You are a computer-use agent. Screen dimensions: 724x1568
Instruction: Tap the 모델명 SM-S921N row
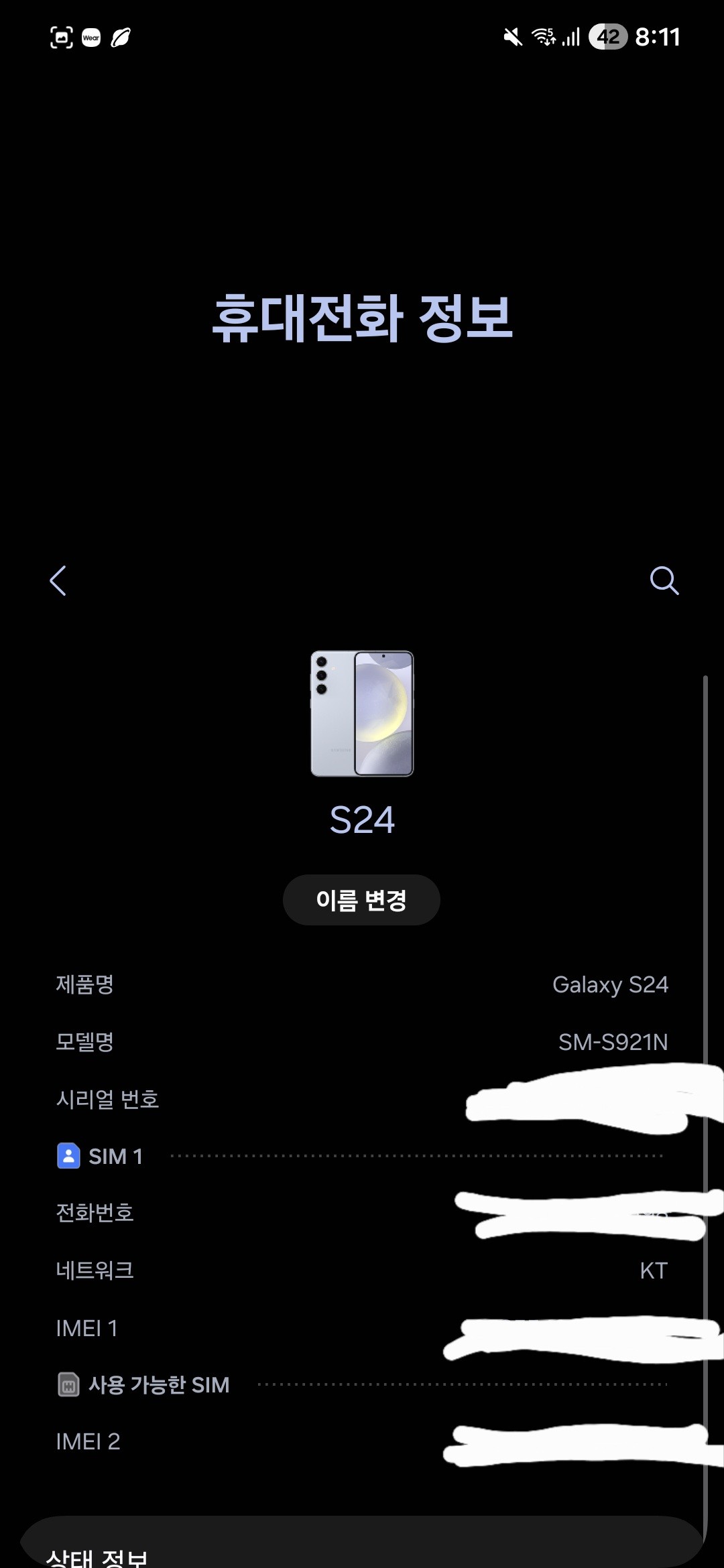(x=362, y=1042)
